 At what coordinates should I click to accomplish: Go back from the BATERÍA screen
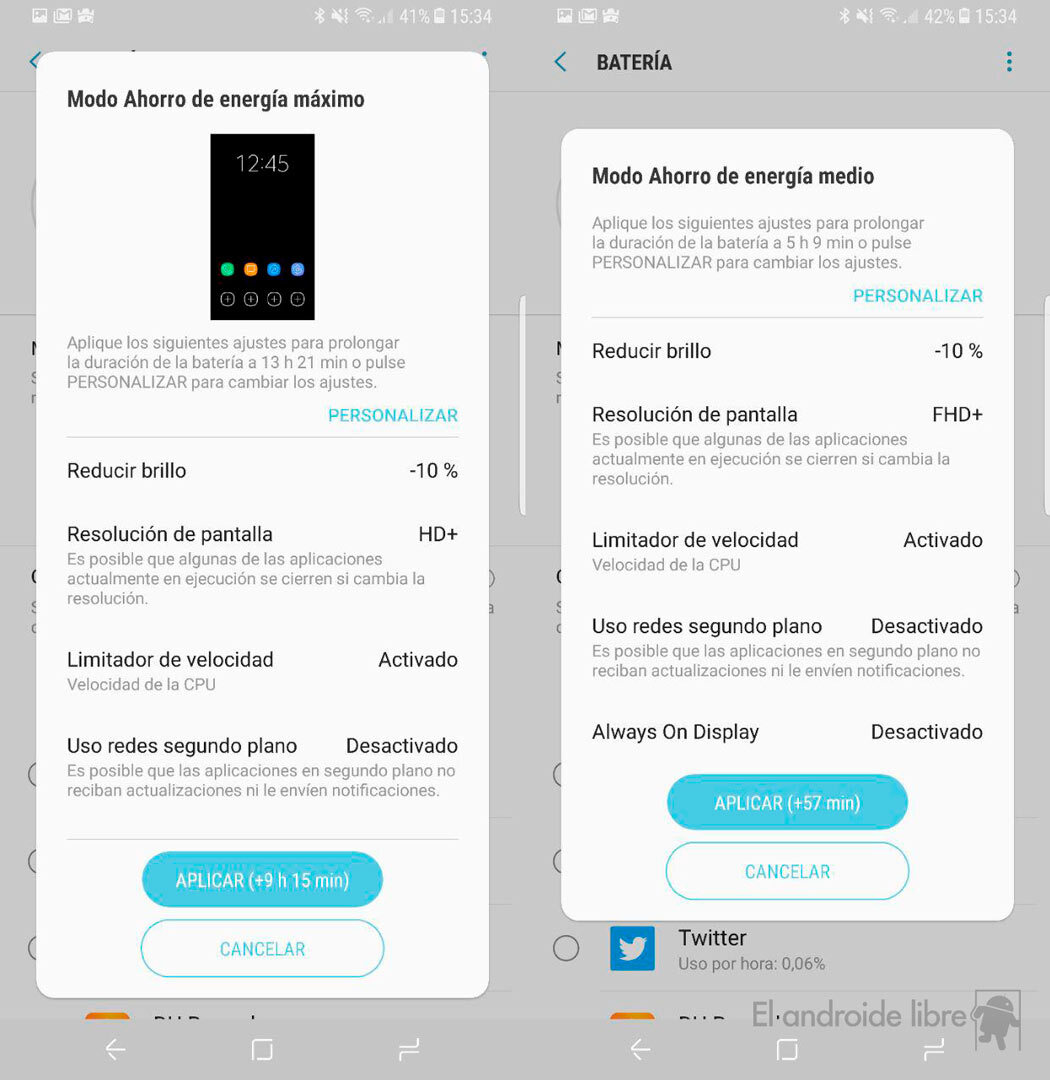(x=561, y=62)
